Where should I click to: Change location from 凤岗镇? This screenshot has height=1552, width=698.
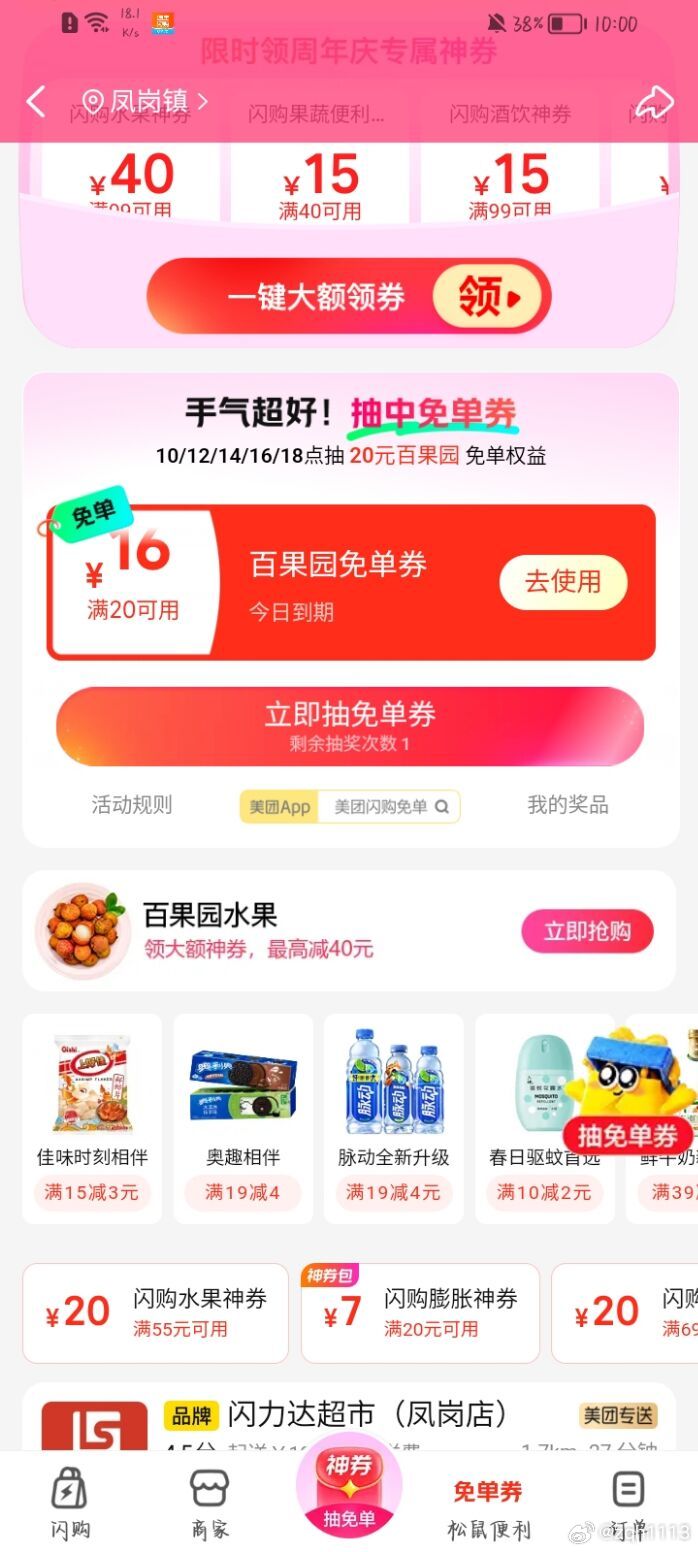[146, 101]
